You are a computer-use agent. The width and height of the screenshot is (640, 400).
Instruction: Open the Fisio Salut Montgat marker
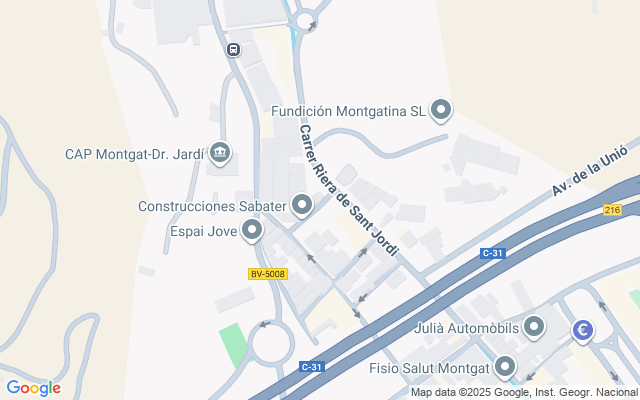(x=505, y=367)
